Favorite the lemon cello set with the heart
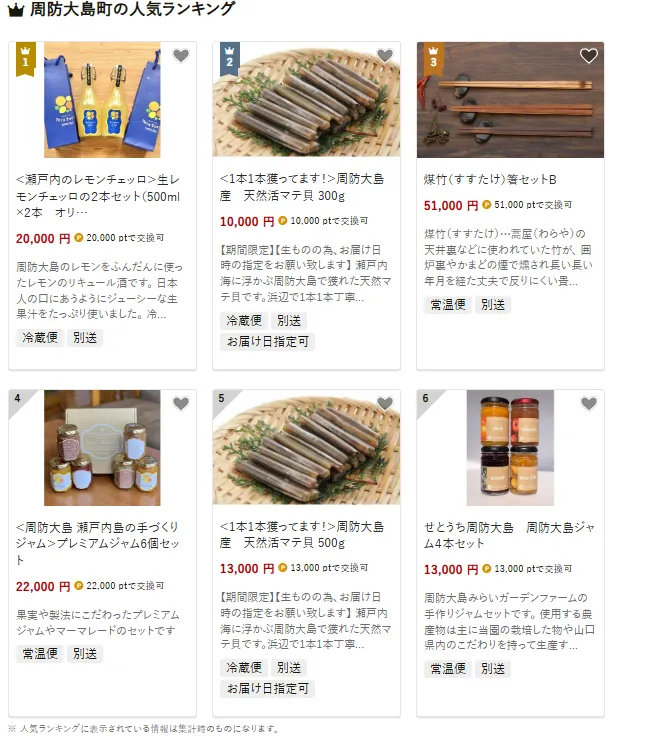This screenshot has width=646, height=736. pos(181,56)
